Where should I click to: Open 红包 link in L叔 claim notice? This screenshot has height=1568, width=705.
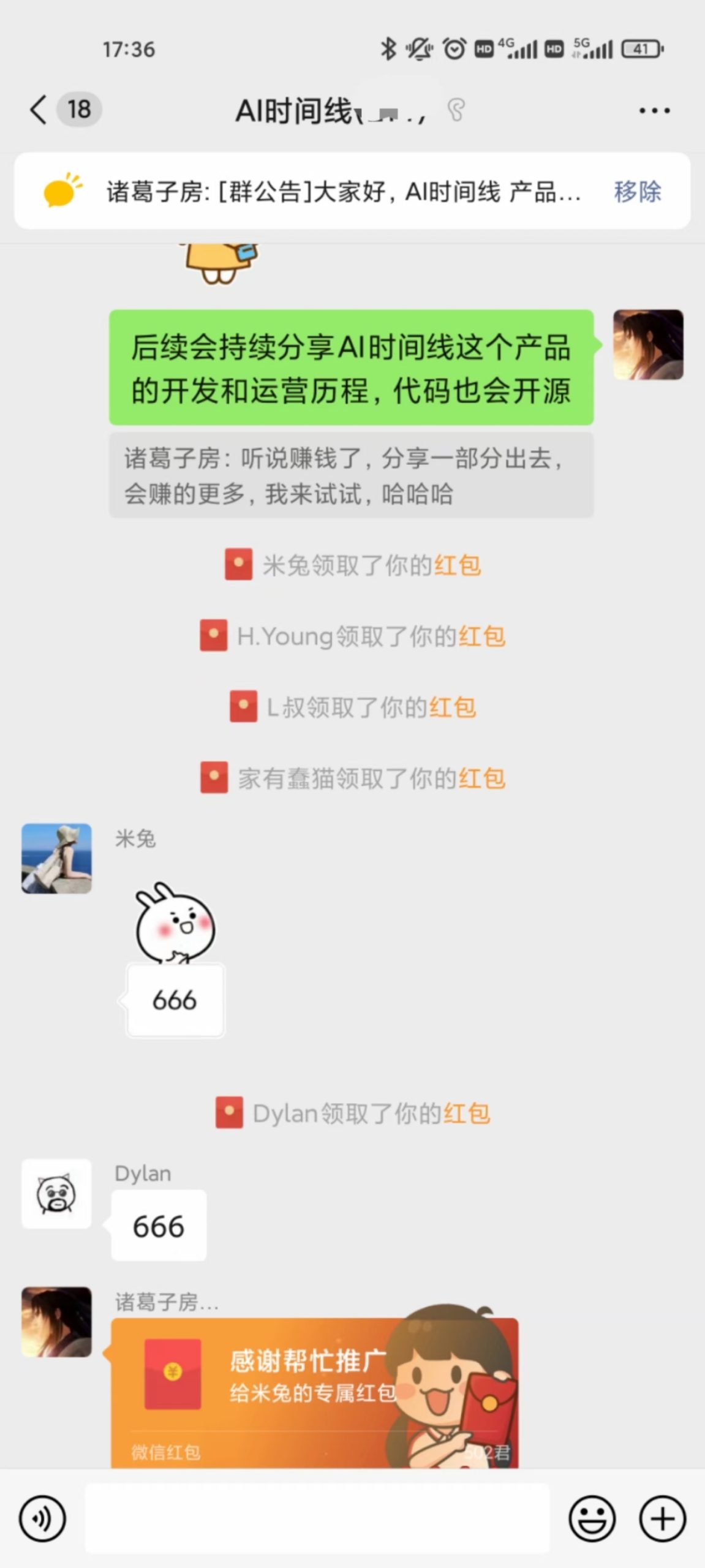tap(453, 707)
